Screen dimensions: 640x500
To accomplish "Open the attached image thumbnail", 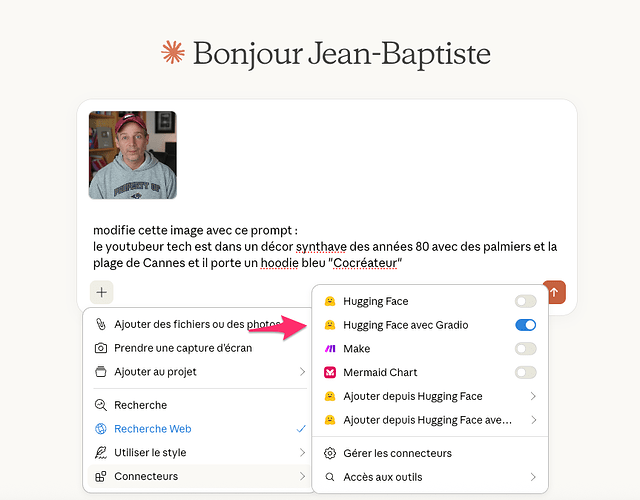I will (x=133, y=155).
